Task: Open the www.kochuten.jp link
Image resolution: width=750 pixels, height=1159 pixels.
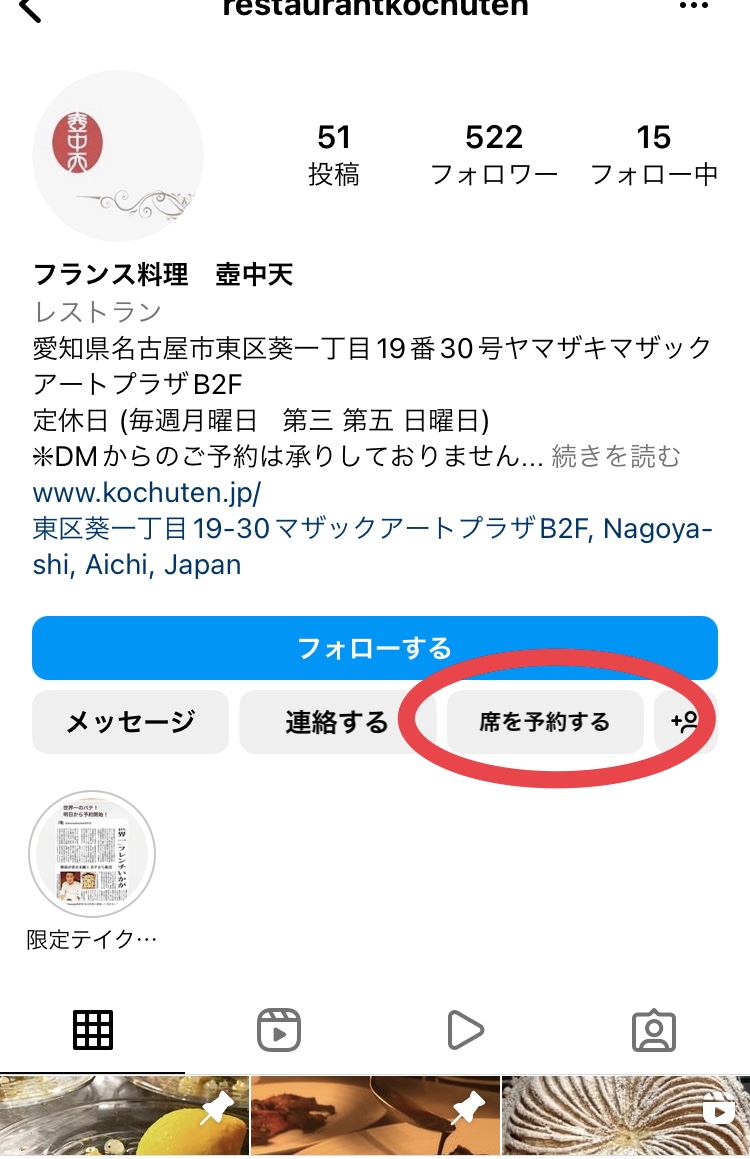Action: pyautogui.click(x=147, y=493)
